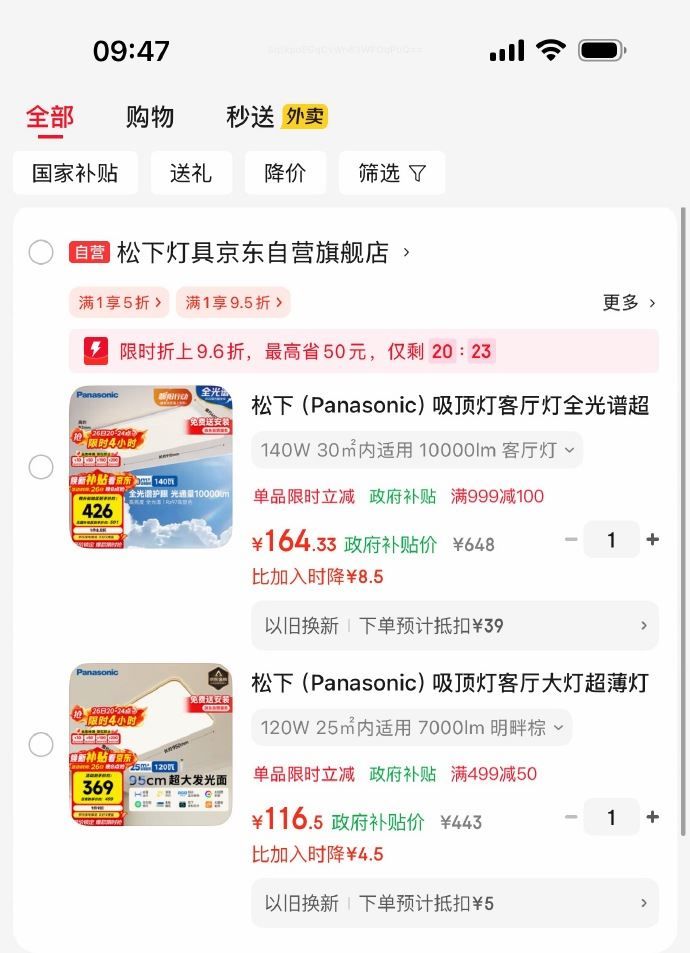View 以旧换新 details with 抵扣¥5
This screenshot has width=690, height=953.
455,903
